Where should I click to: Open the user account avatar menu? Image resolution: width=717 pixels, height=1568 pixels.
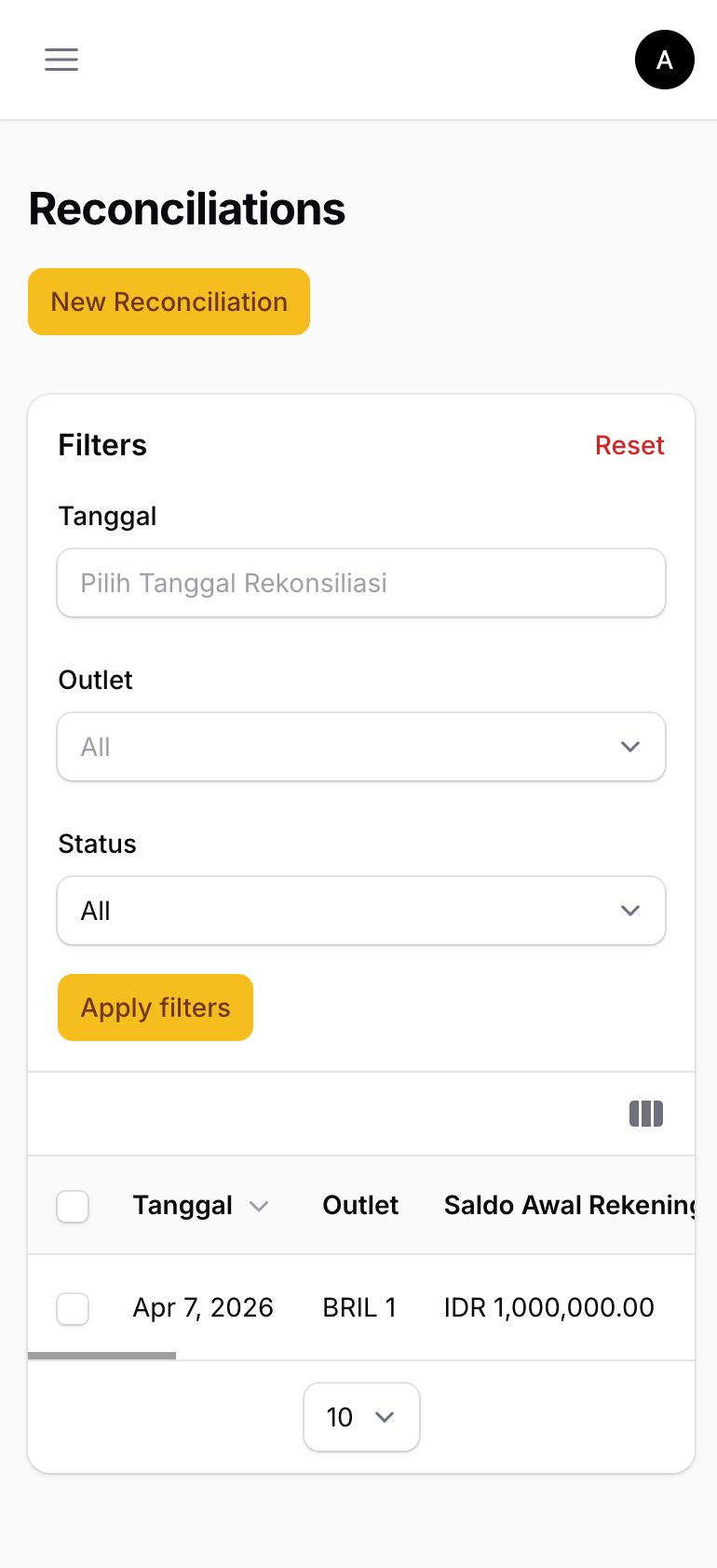[x=664, y=59]
